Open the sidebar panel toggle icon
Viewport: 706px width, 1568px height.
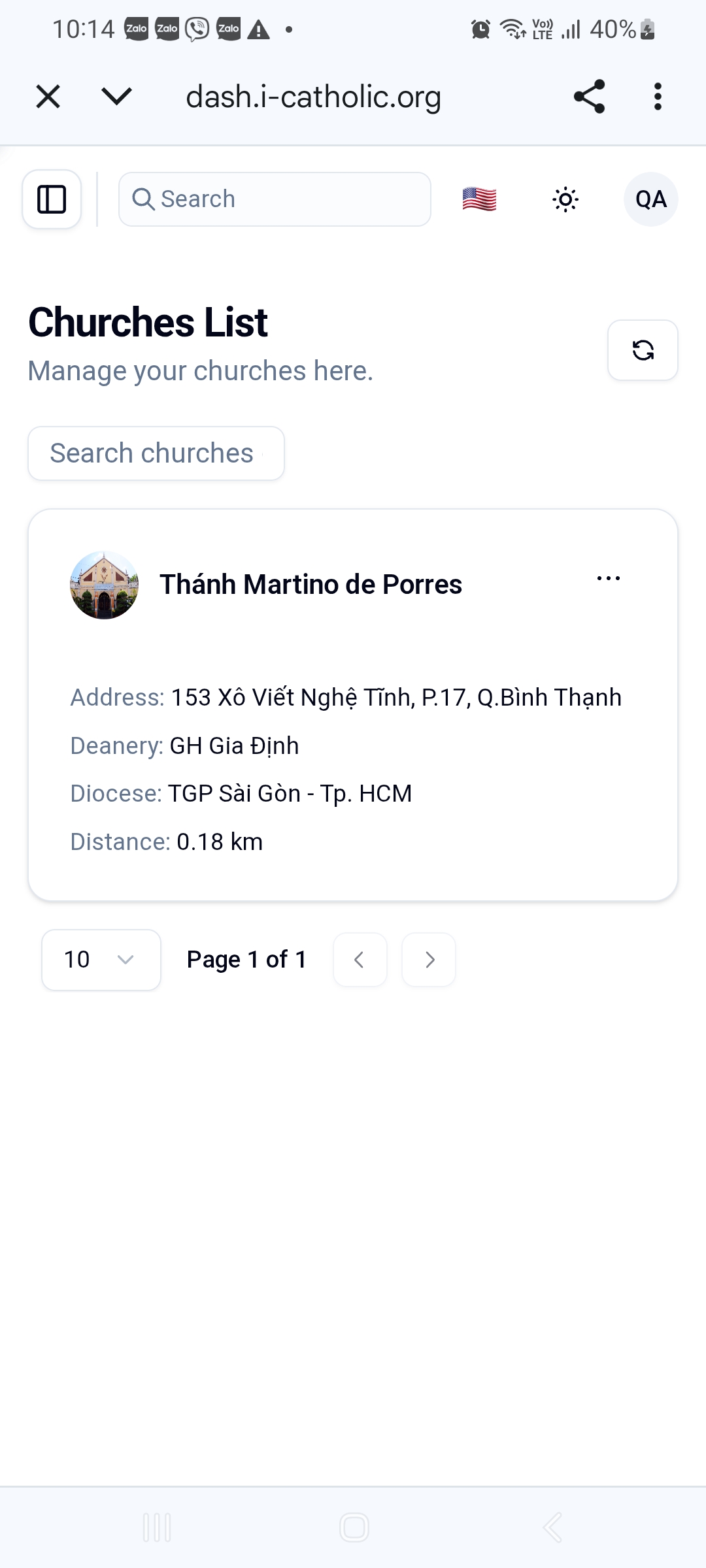(x=51, y=199)
